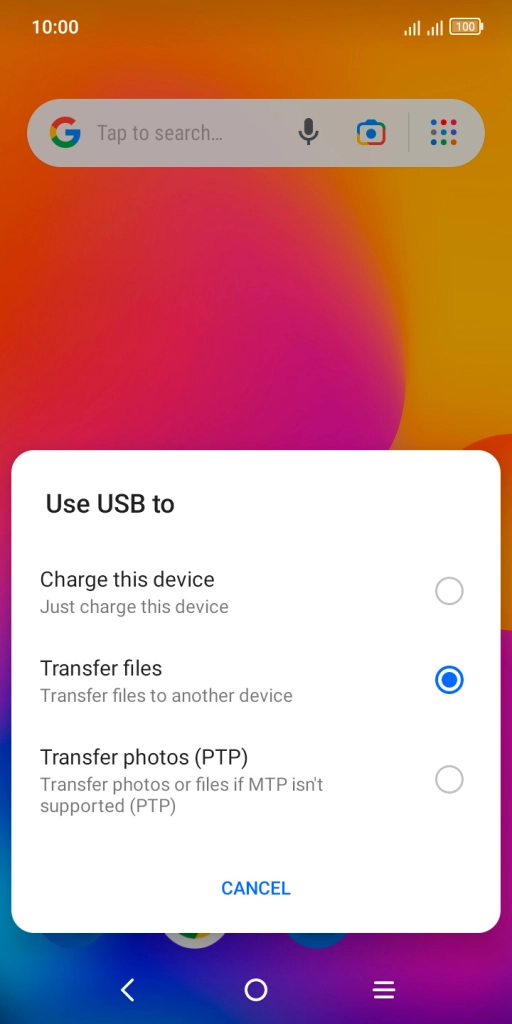The height and width of the screenshot is (1024, 512).
Task: Dismiss the USB dialog with CANCEL
Action: [x=255, y=888]
